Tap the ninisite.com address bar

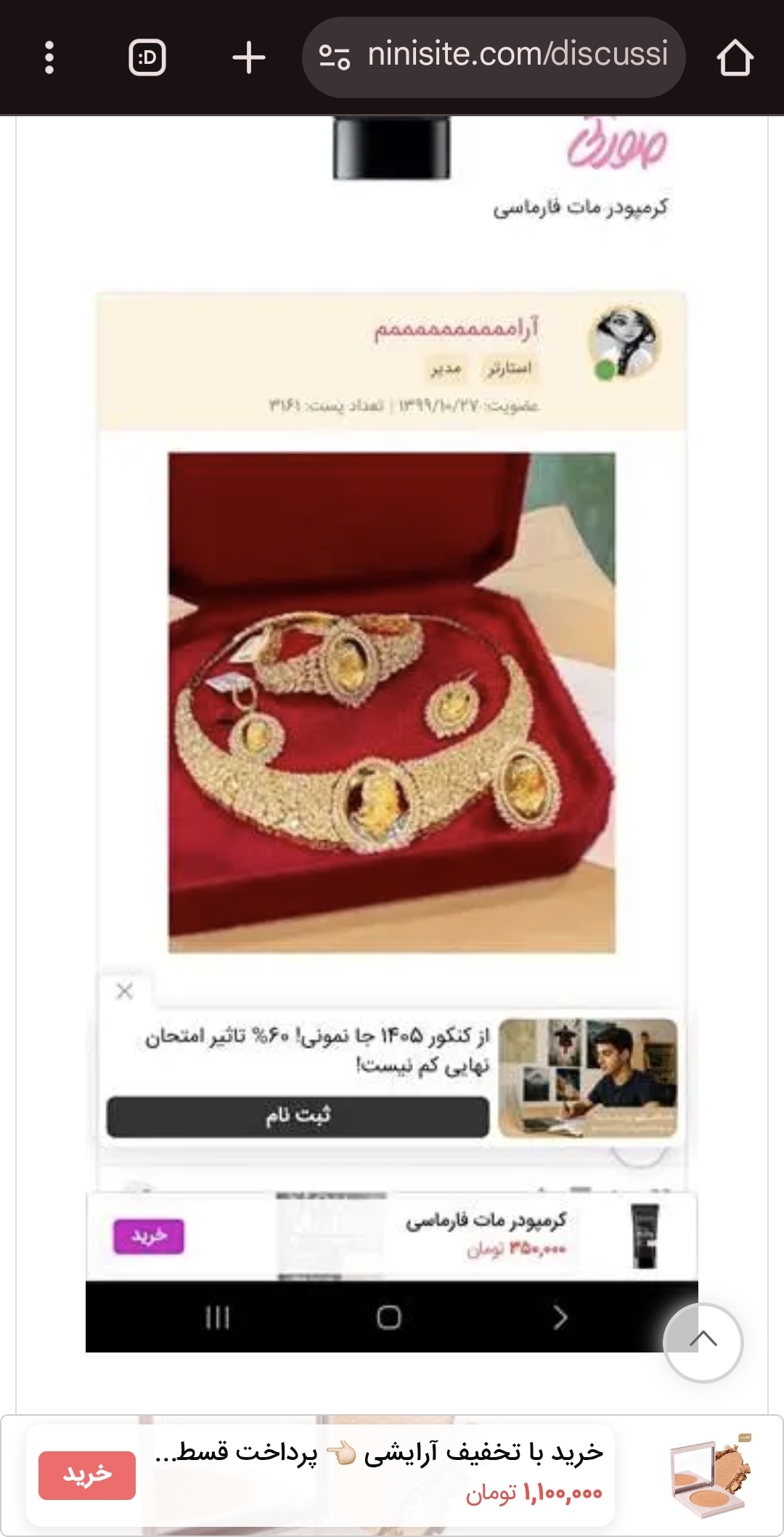(515, 56)
